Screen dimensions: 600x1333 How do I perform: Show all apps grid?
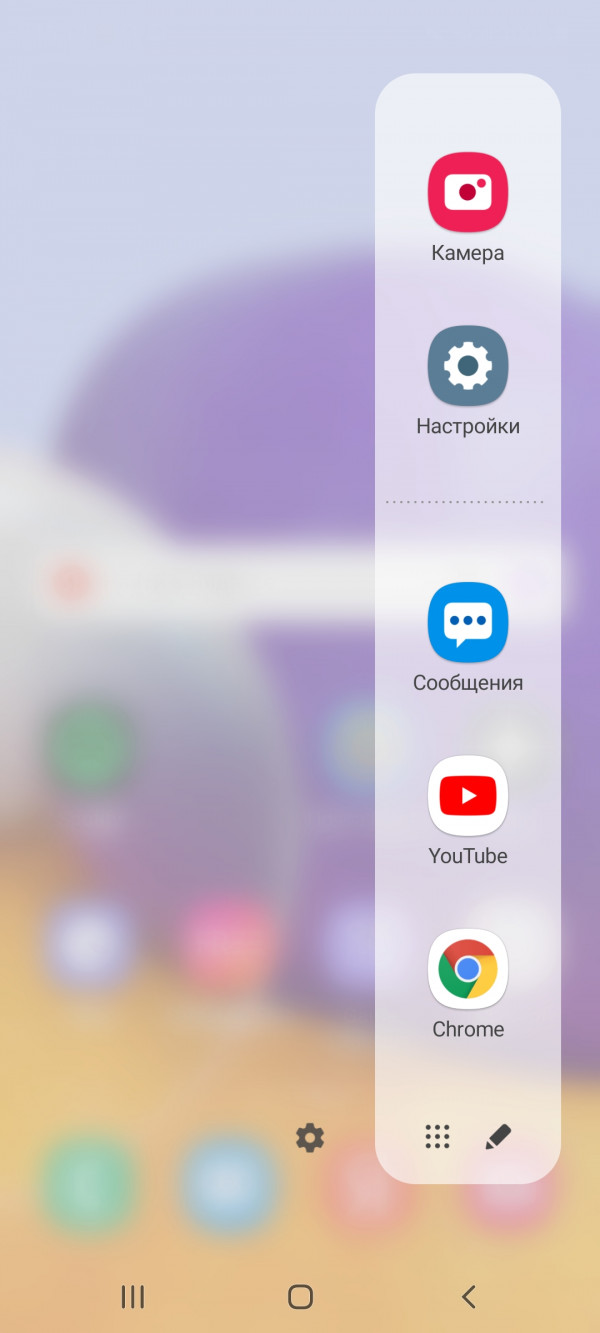click(437, 1137)
